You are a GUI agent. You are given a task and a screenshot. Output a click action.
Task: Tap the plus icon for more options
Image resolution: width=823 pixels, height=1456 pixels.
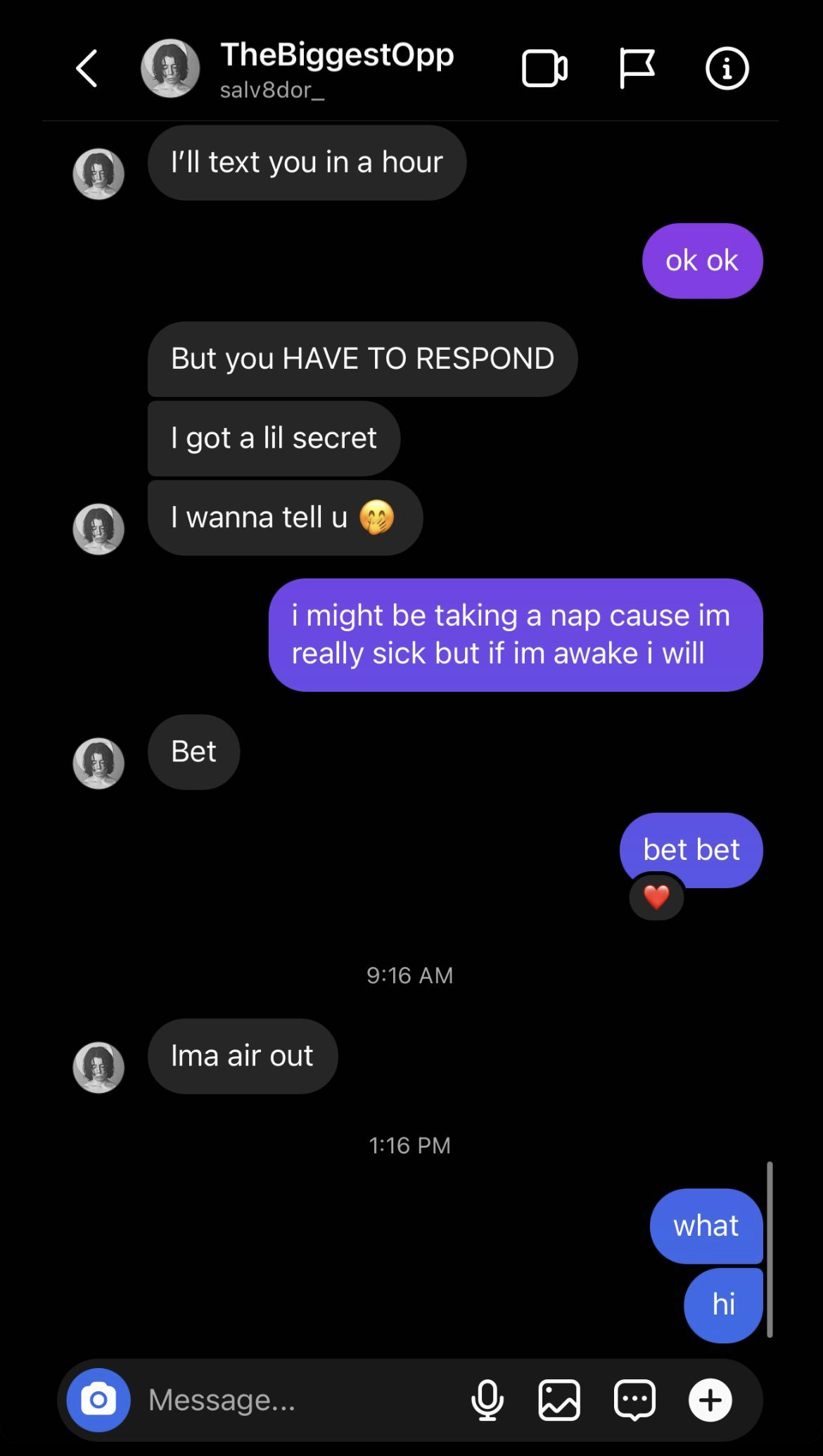pos(710,1400)
